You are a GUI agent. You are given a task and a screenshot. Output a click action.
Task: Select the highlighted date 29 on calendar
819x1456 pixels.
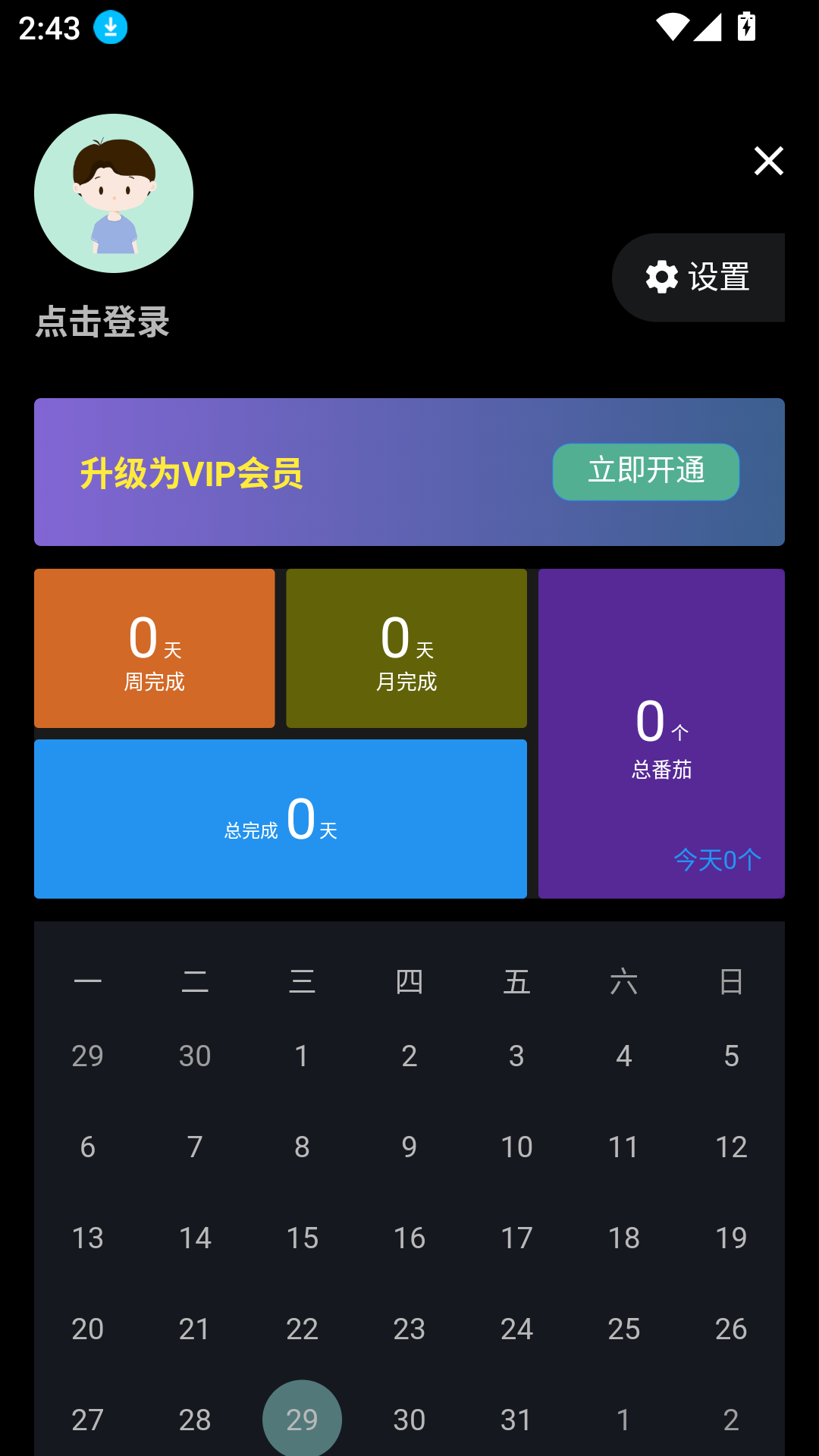302,1419
